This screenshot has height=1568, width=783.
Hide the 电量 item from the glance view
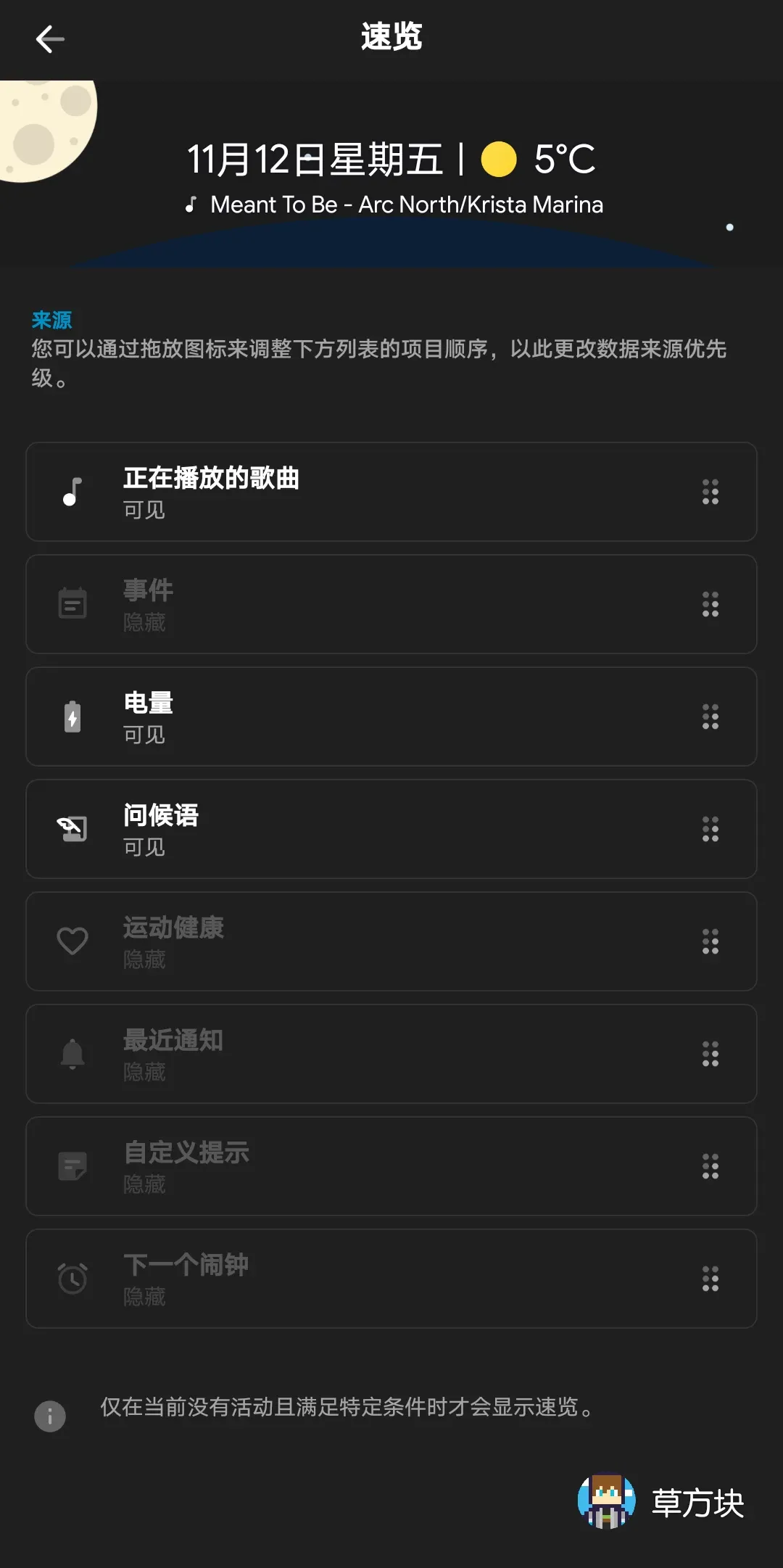point(391,717)
